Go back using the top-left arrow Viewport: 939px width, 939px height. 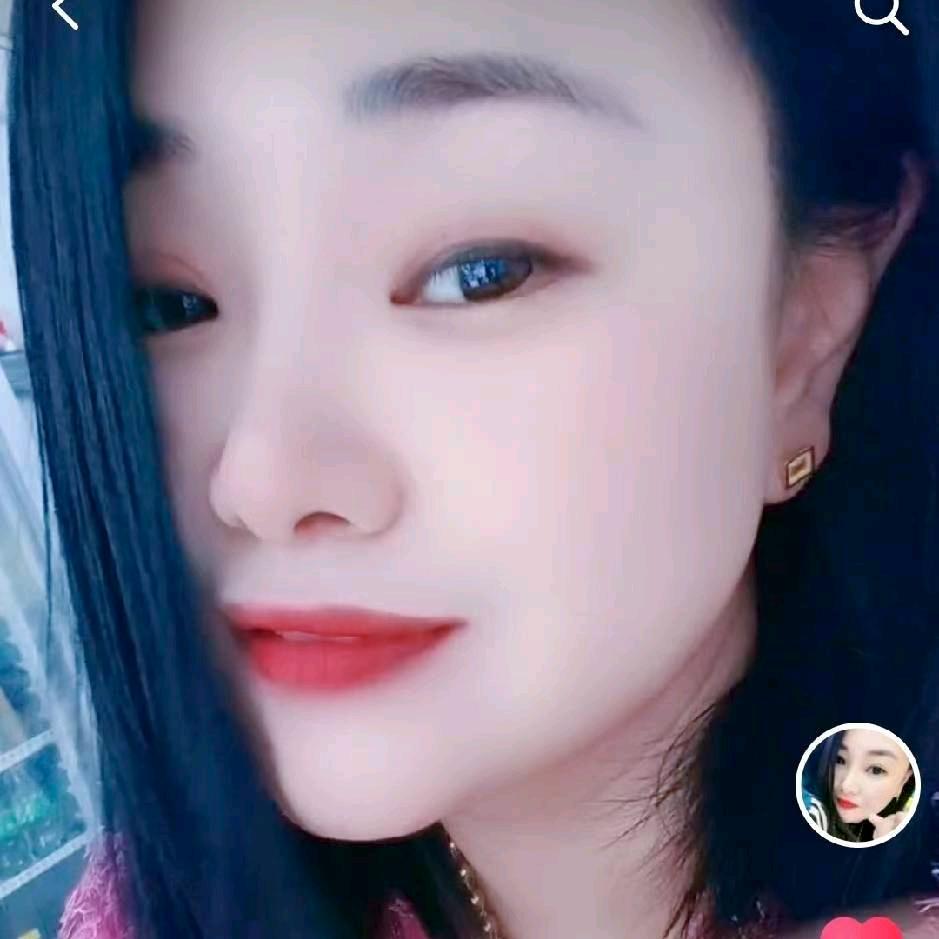tap(64, 12)
